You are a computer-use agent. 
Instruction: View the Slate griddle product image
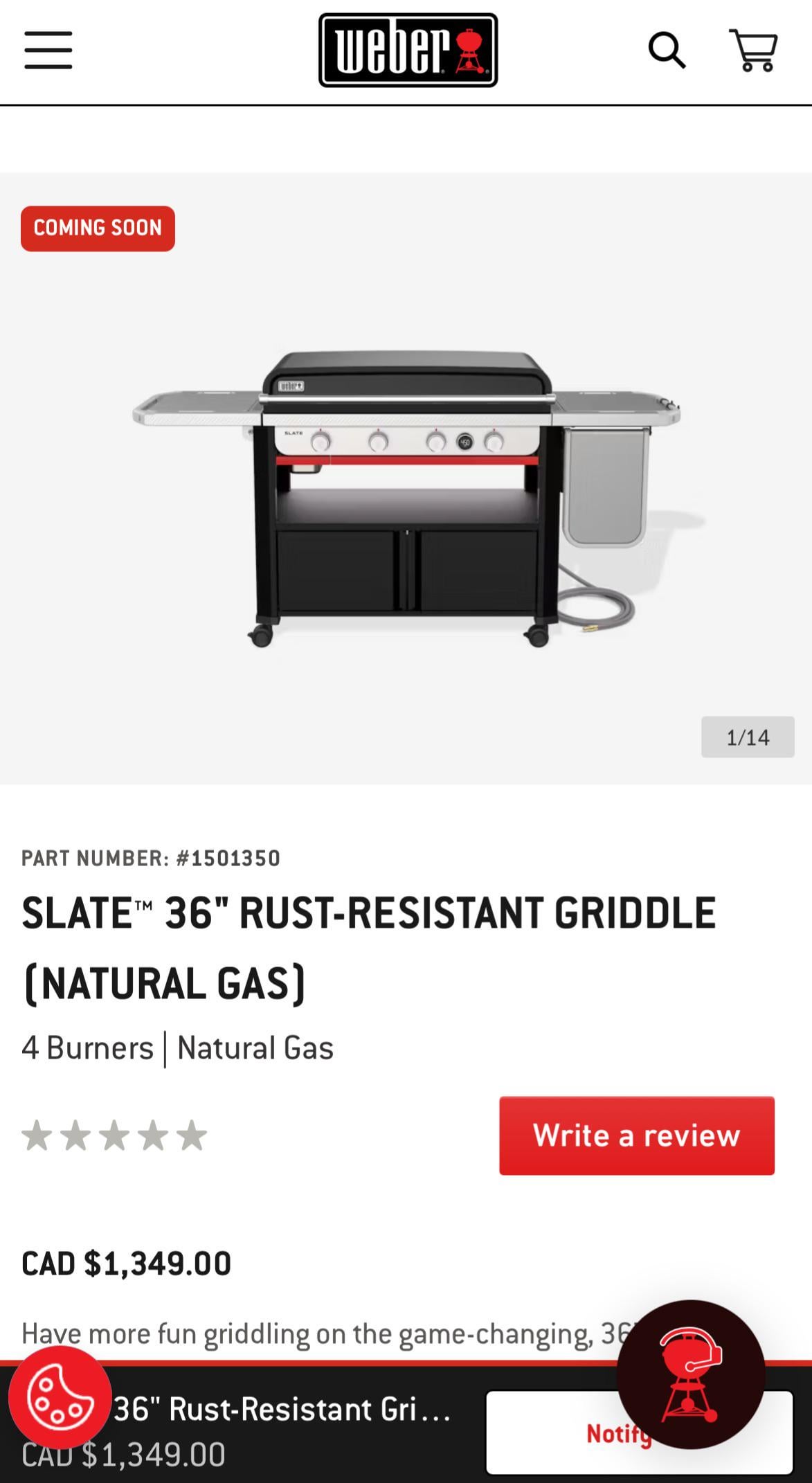406,495
